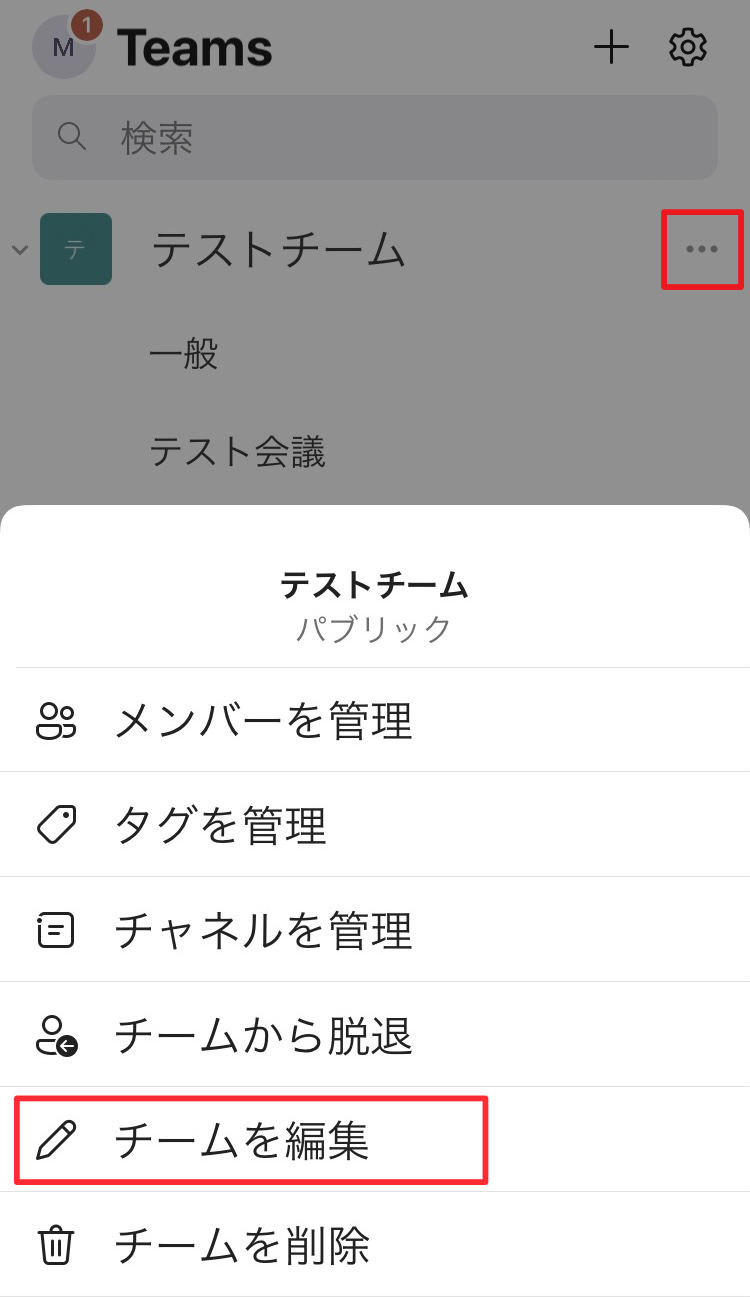Open メンバーを管理 option

[264, 720]
